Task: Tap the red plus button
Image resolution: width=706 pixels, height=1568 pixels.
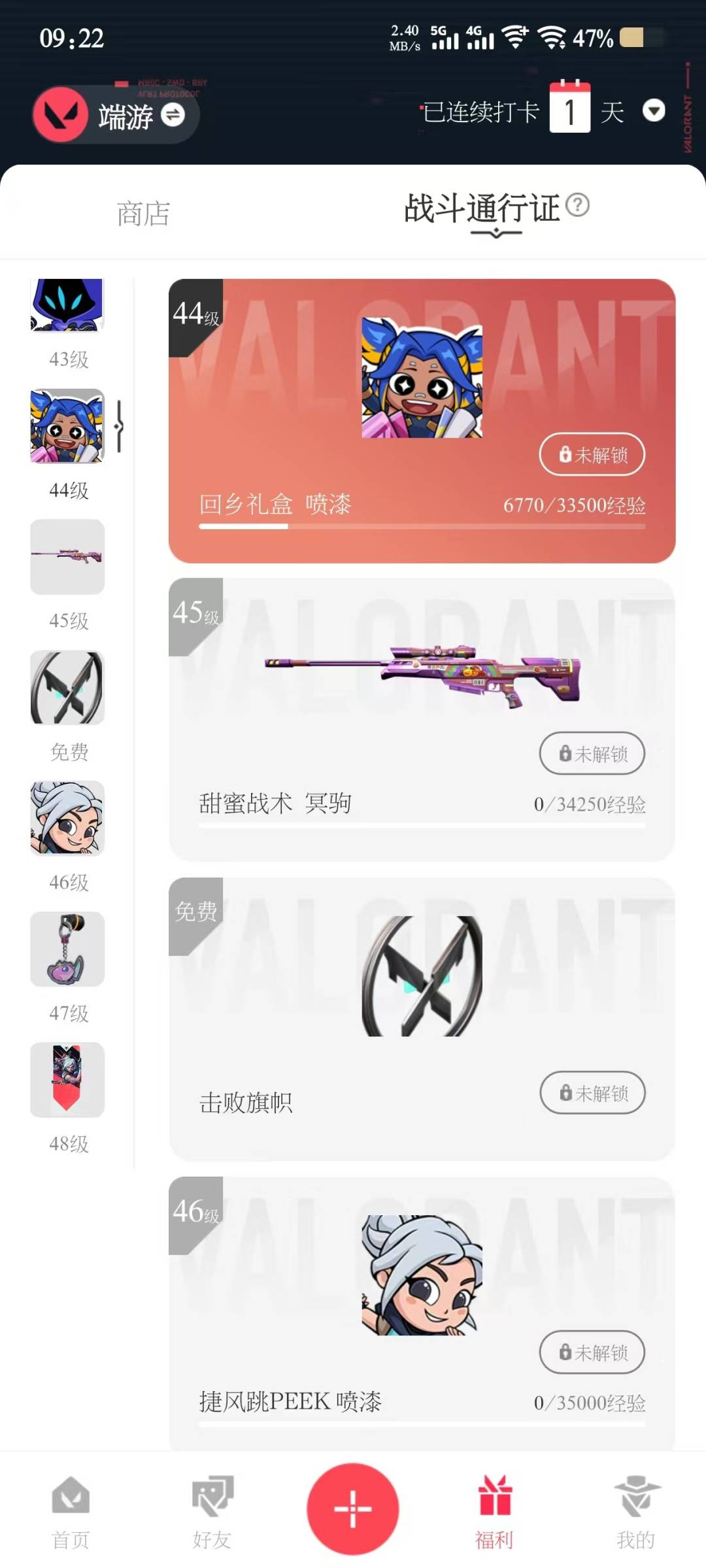Action: tap(353, 1509)
